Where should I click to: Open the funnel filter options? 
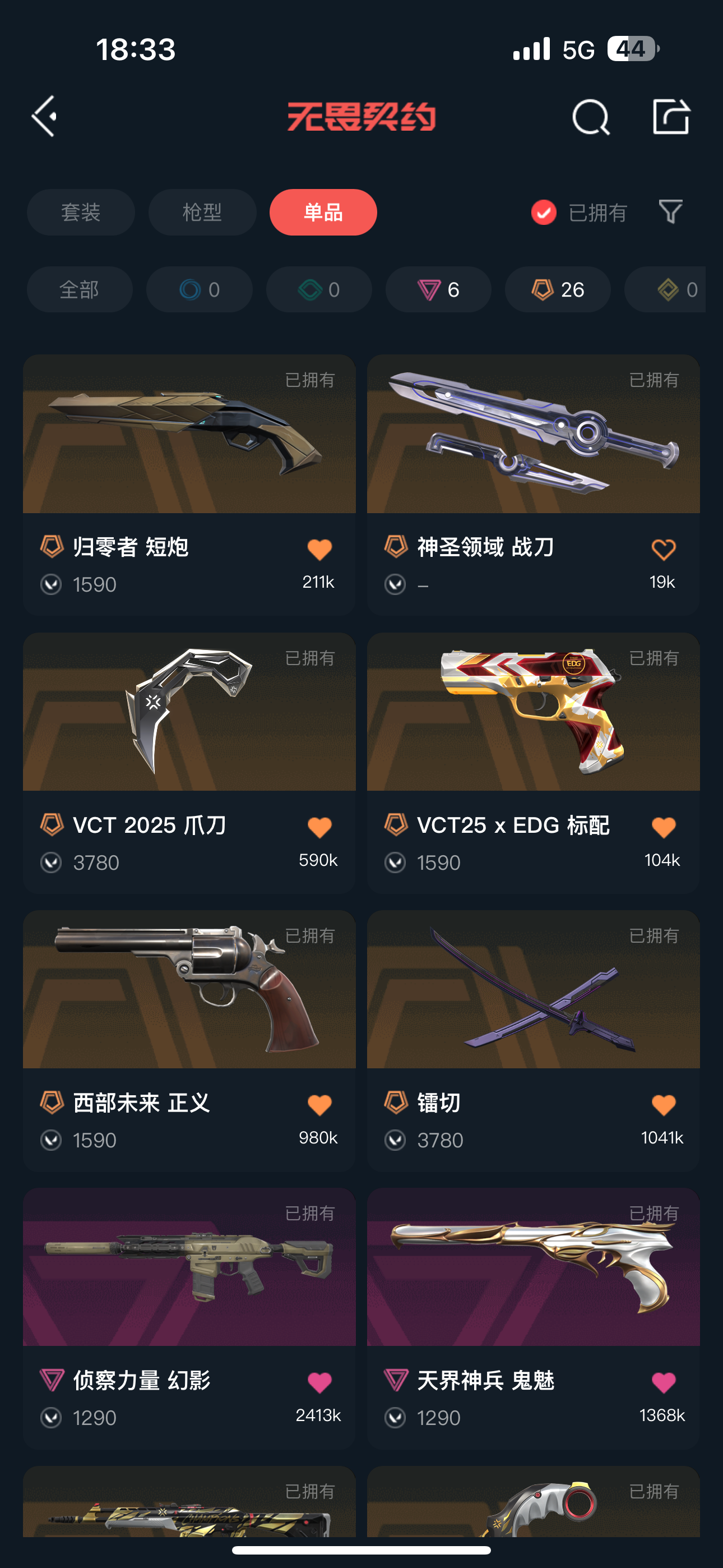tap(671, 212)
